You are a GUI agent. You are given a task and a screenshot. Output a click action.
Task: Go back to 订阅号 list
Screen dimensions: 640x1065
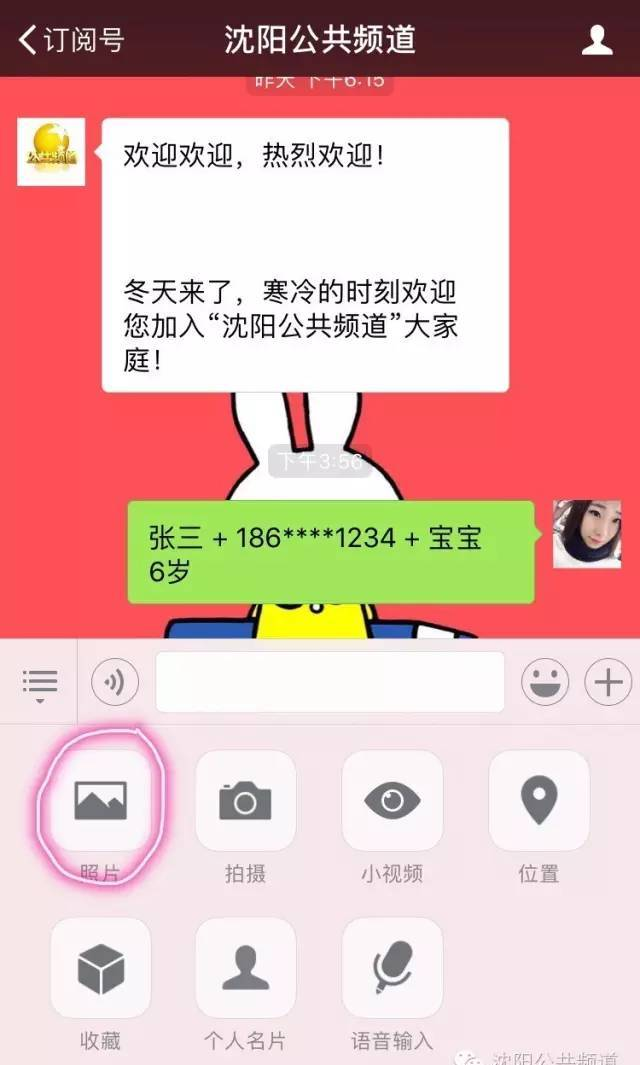point(71,40)
